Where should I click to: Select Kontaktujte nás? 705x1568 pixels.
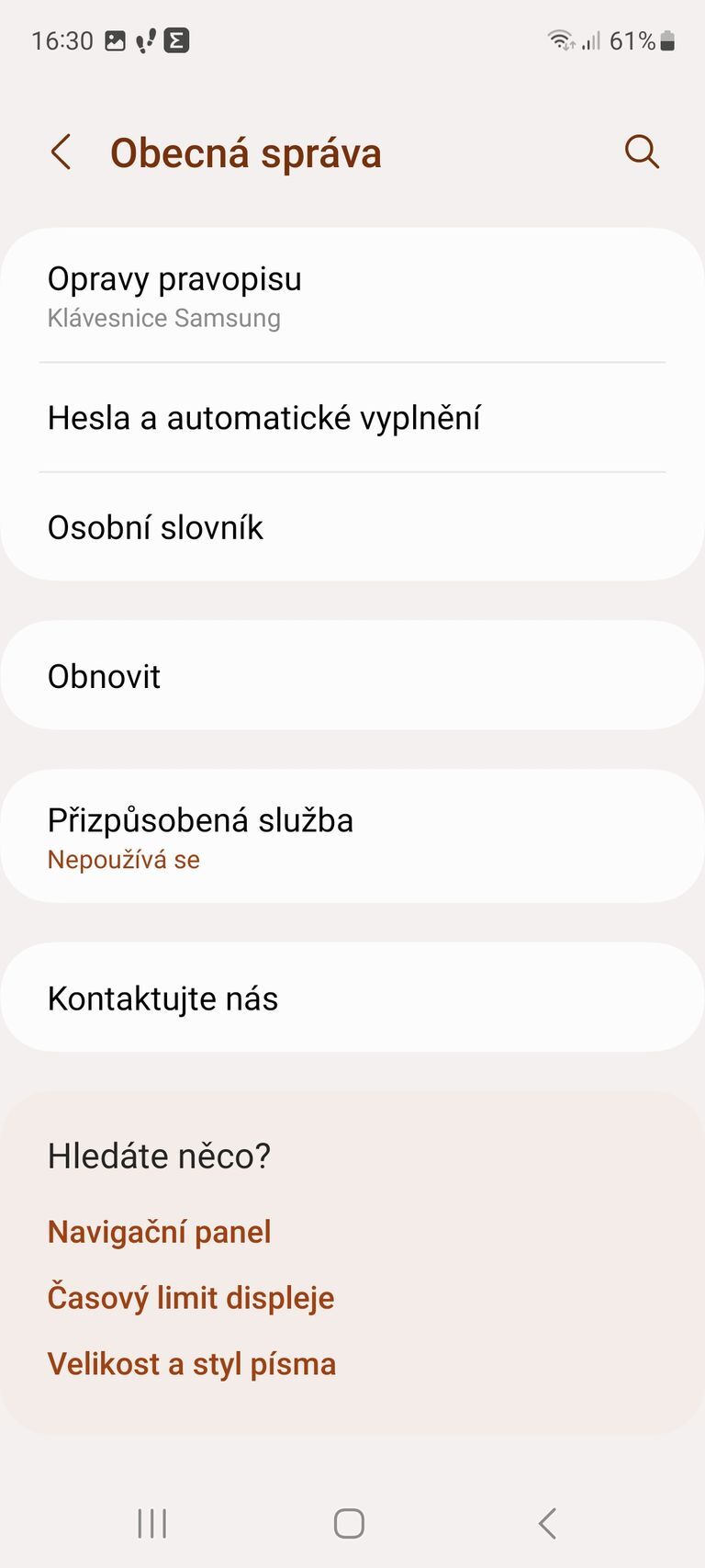[x=352, y=998]
